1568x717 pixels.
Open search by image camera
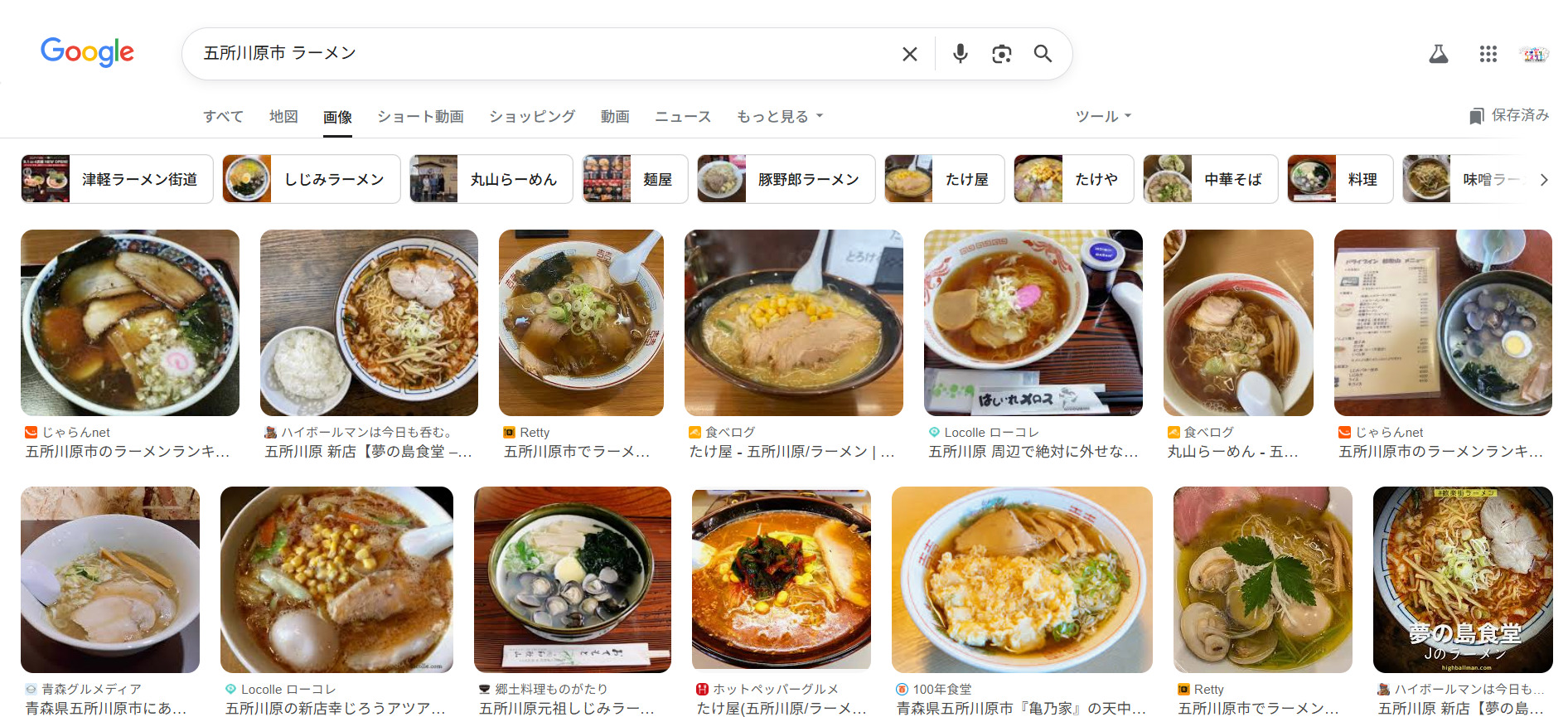pos(1001,54)
